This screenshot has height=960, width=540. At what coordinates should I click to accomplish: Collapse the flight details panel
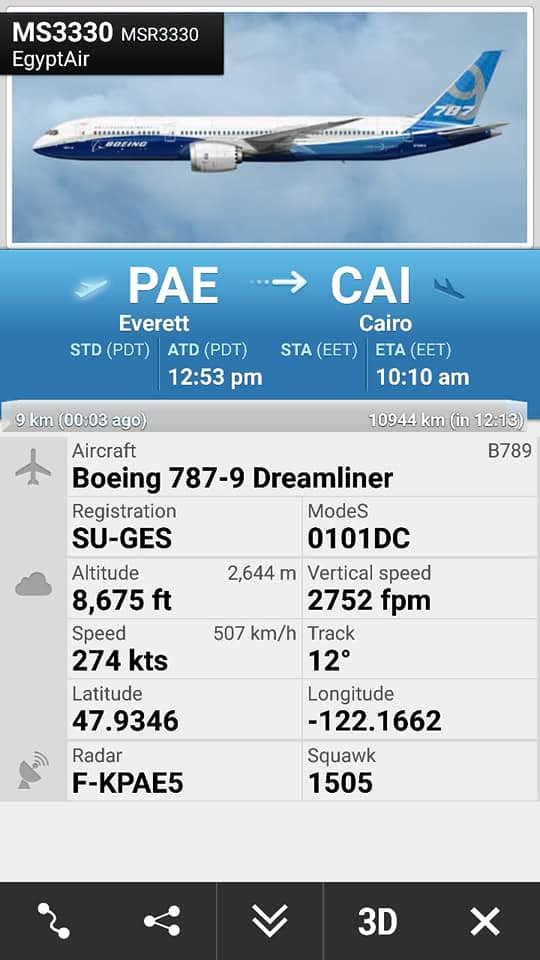(x=269, y=921)
